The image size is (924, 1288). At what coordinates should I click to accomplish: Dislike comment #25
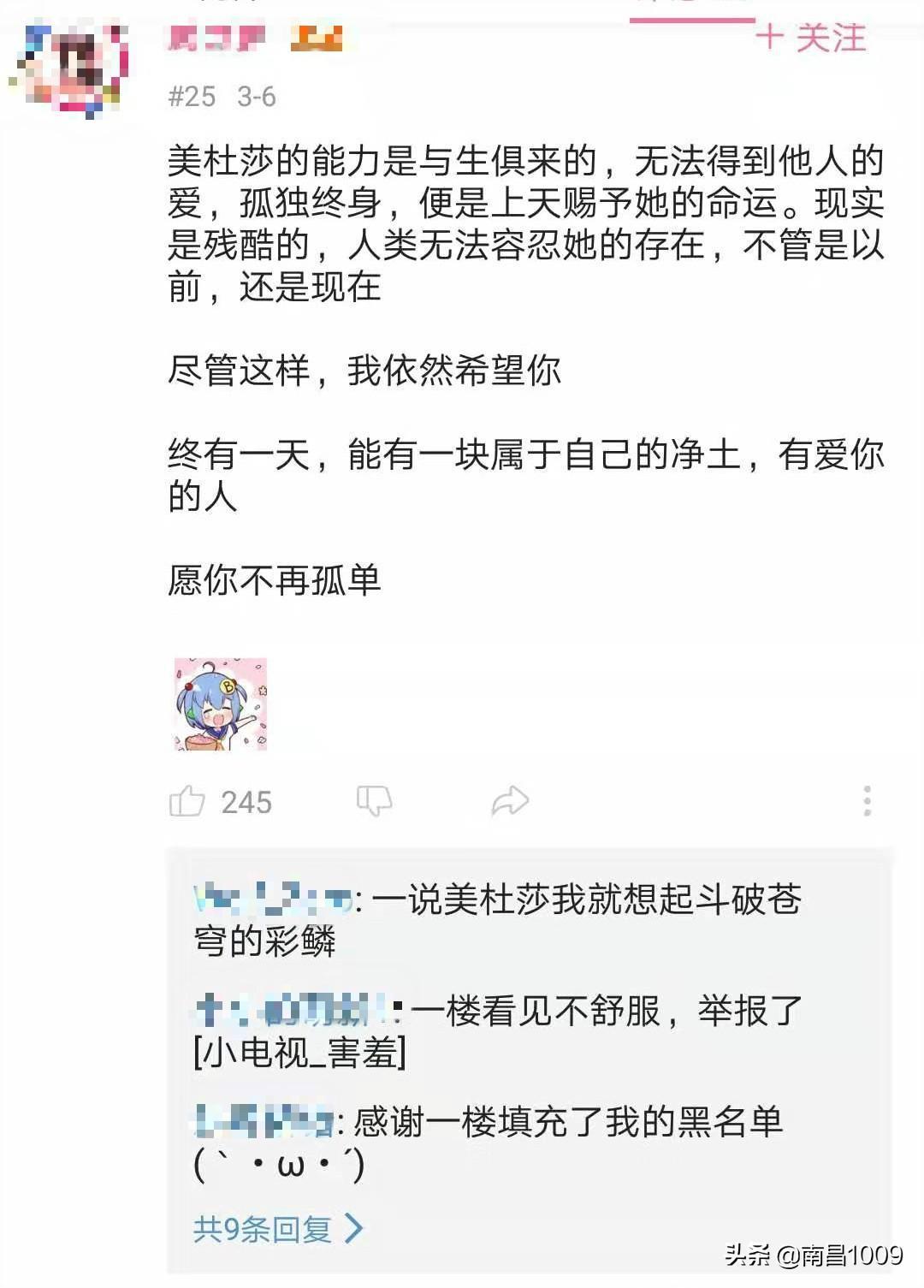coord(374,801)
